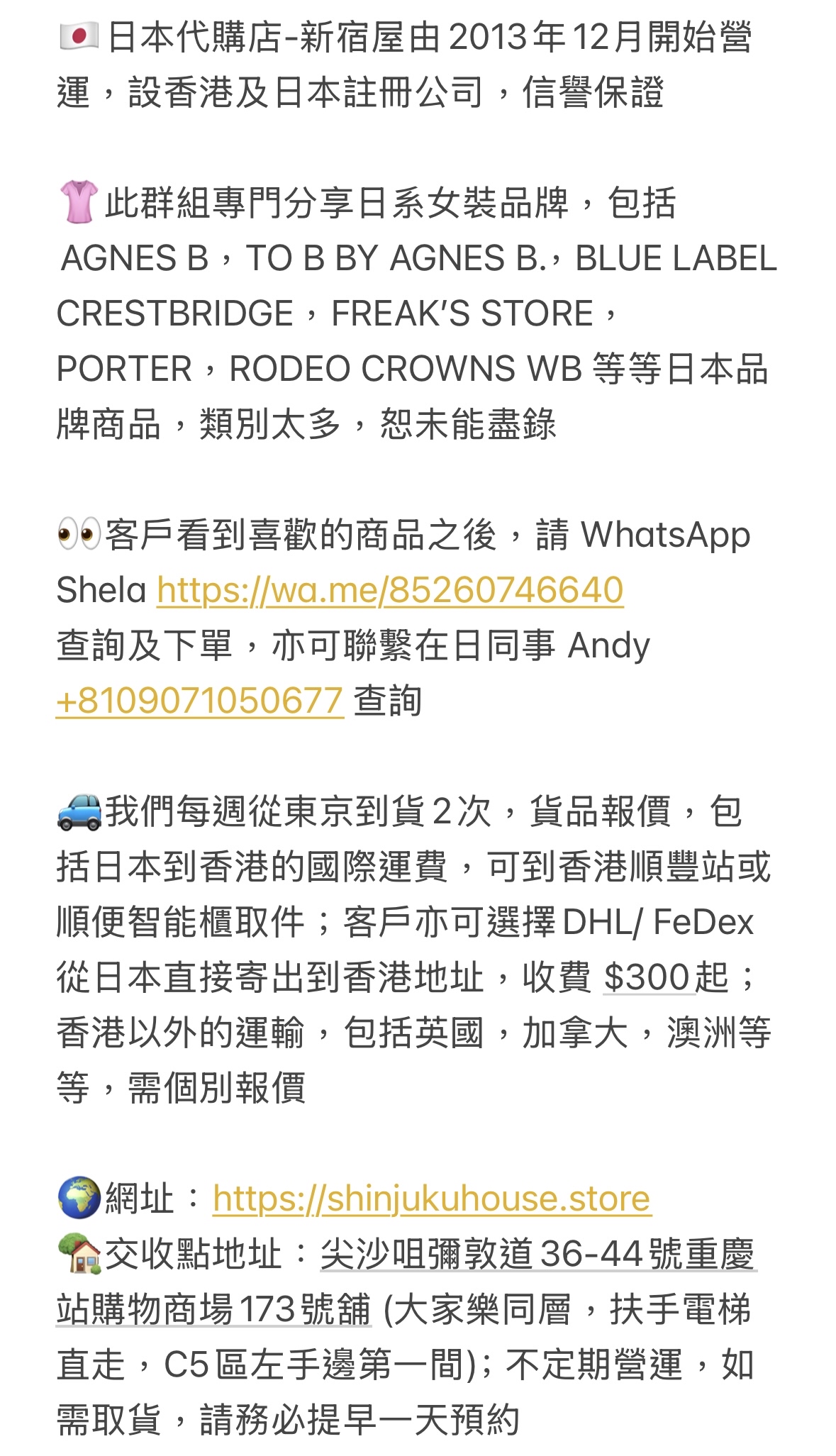Tap Andy's phone number +8109071050677
This screenshot has height=1456, width=836.
pos(200,701)
